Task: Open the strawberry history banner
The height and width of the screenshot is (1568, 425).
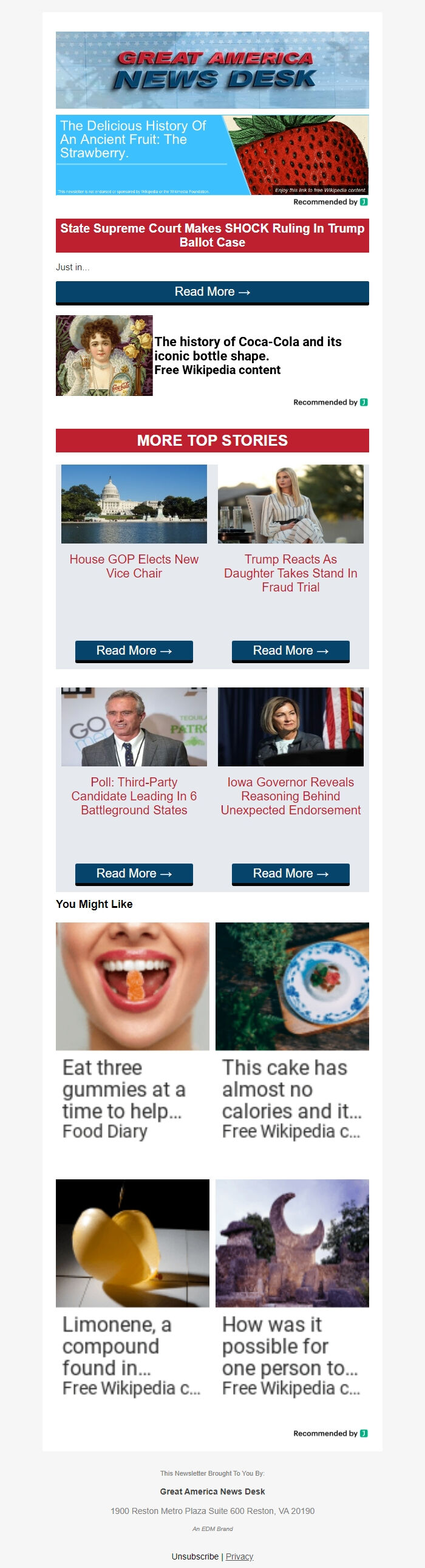Action: 212,155
